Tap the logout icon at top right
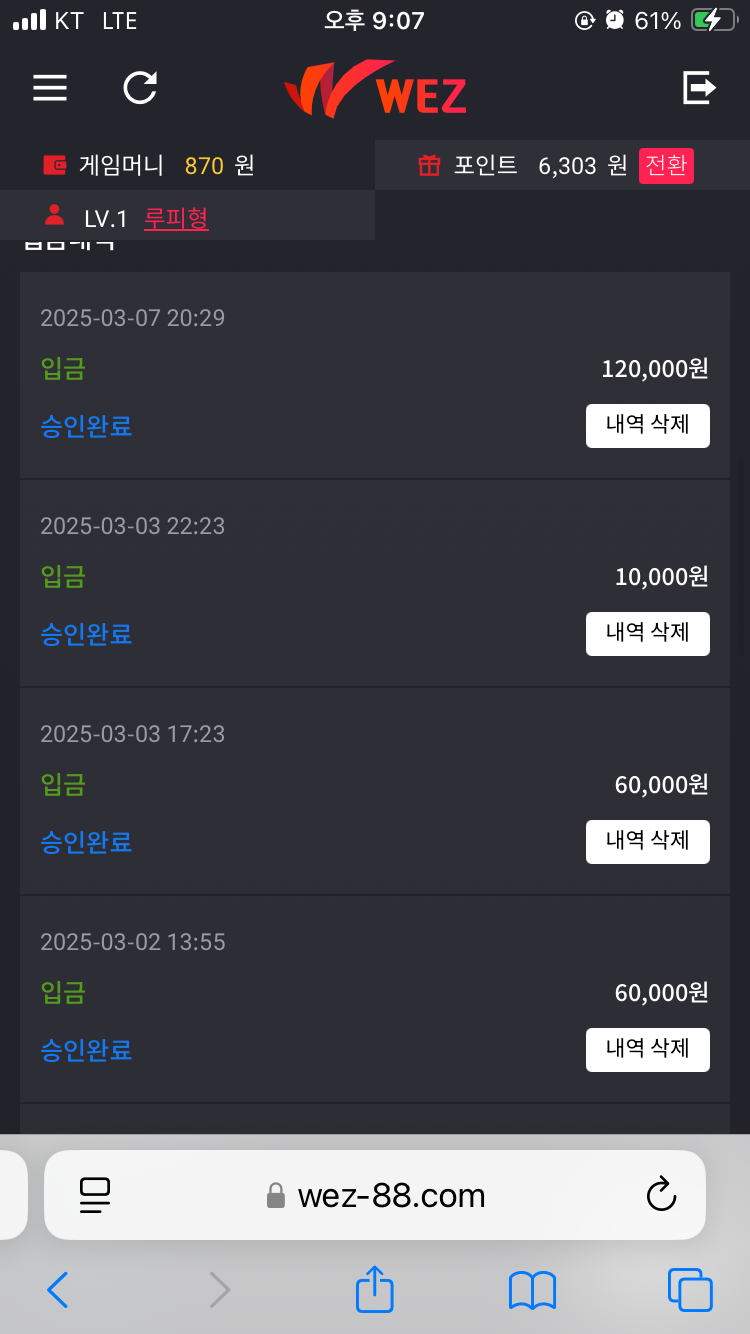 pyautogui.click(x=700, y=88)
